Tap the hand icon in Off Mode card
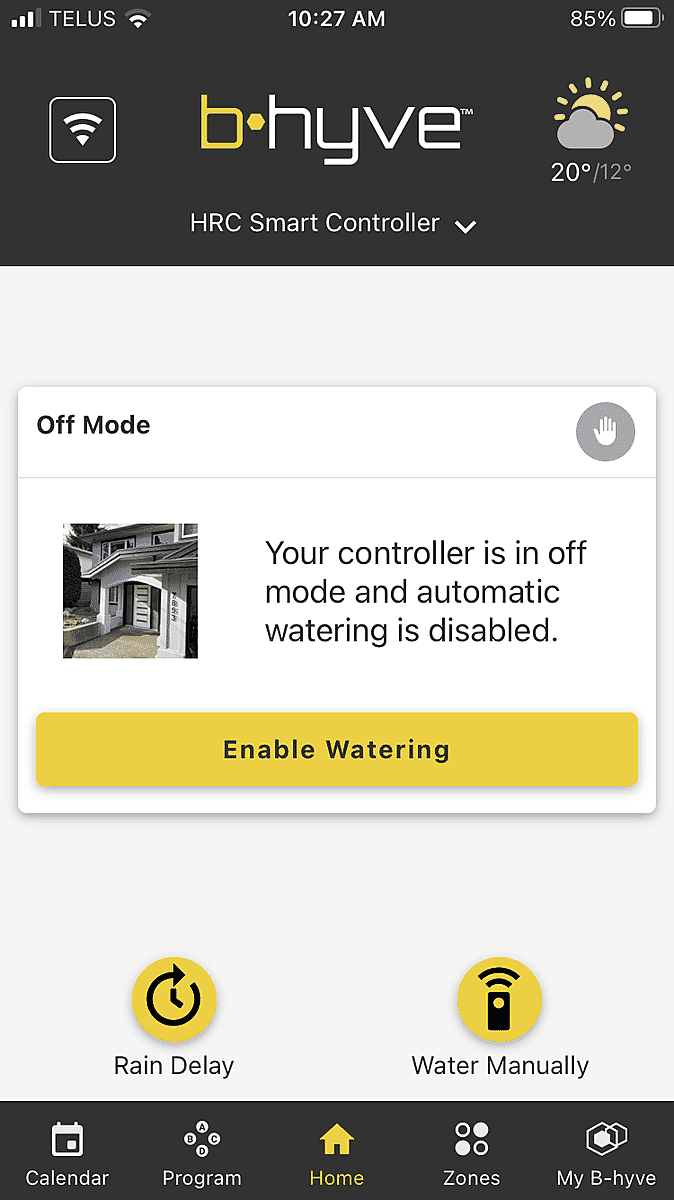The width and height of the screenshot is (674, 1200). (605, 432)
